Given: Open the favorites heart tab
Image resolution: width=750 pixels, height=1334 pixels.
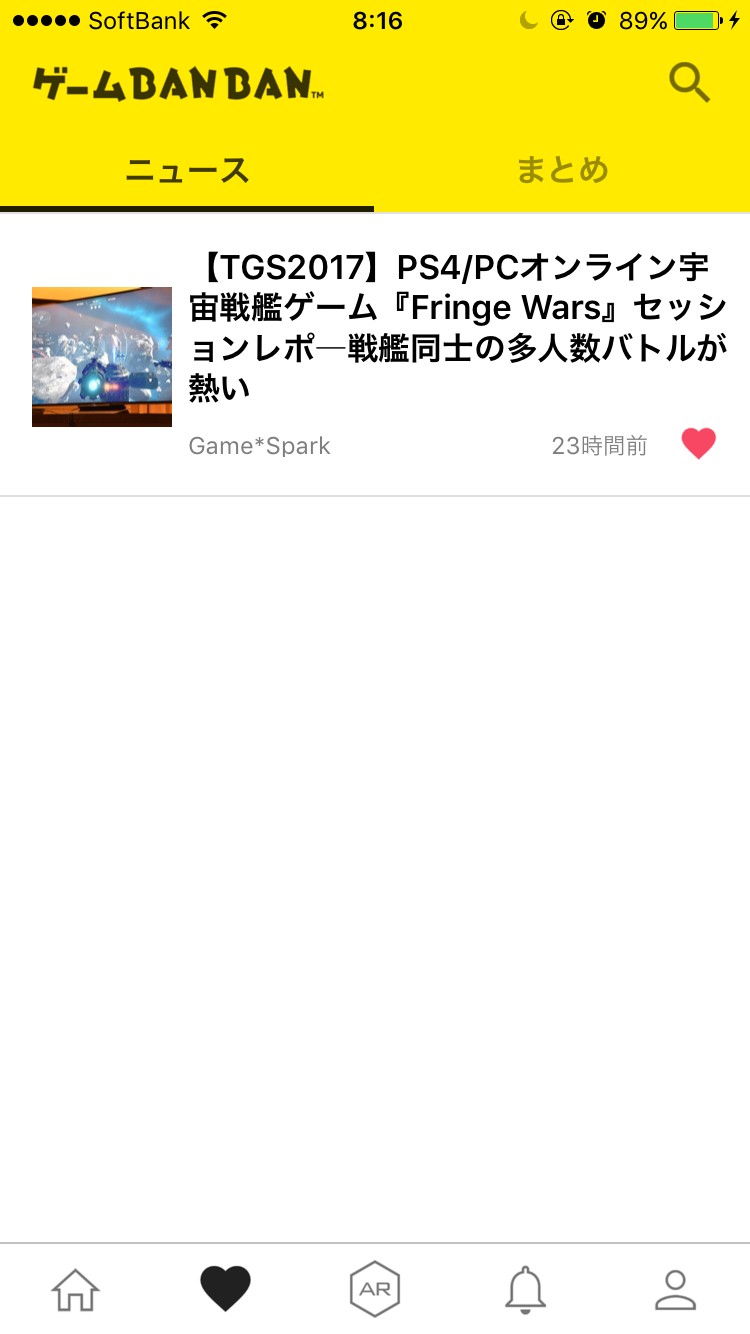Looking at the screenshot, I should pyautogui.click(x=225, y=1289).
